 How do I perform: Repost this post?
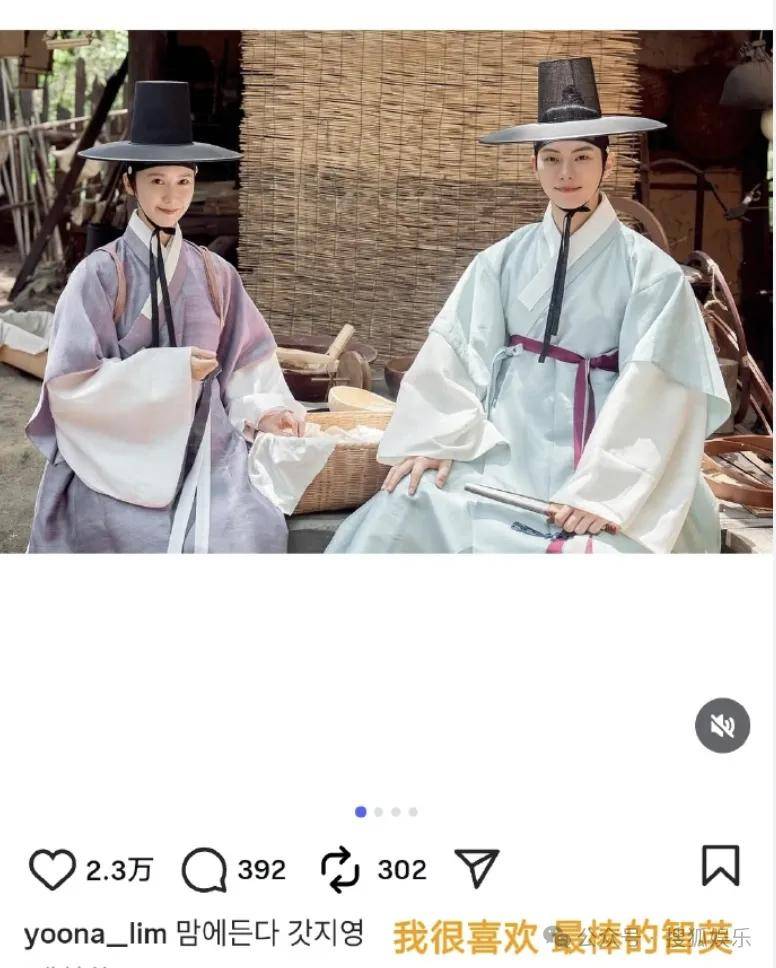point(340,869)
